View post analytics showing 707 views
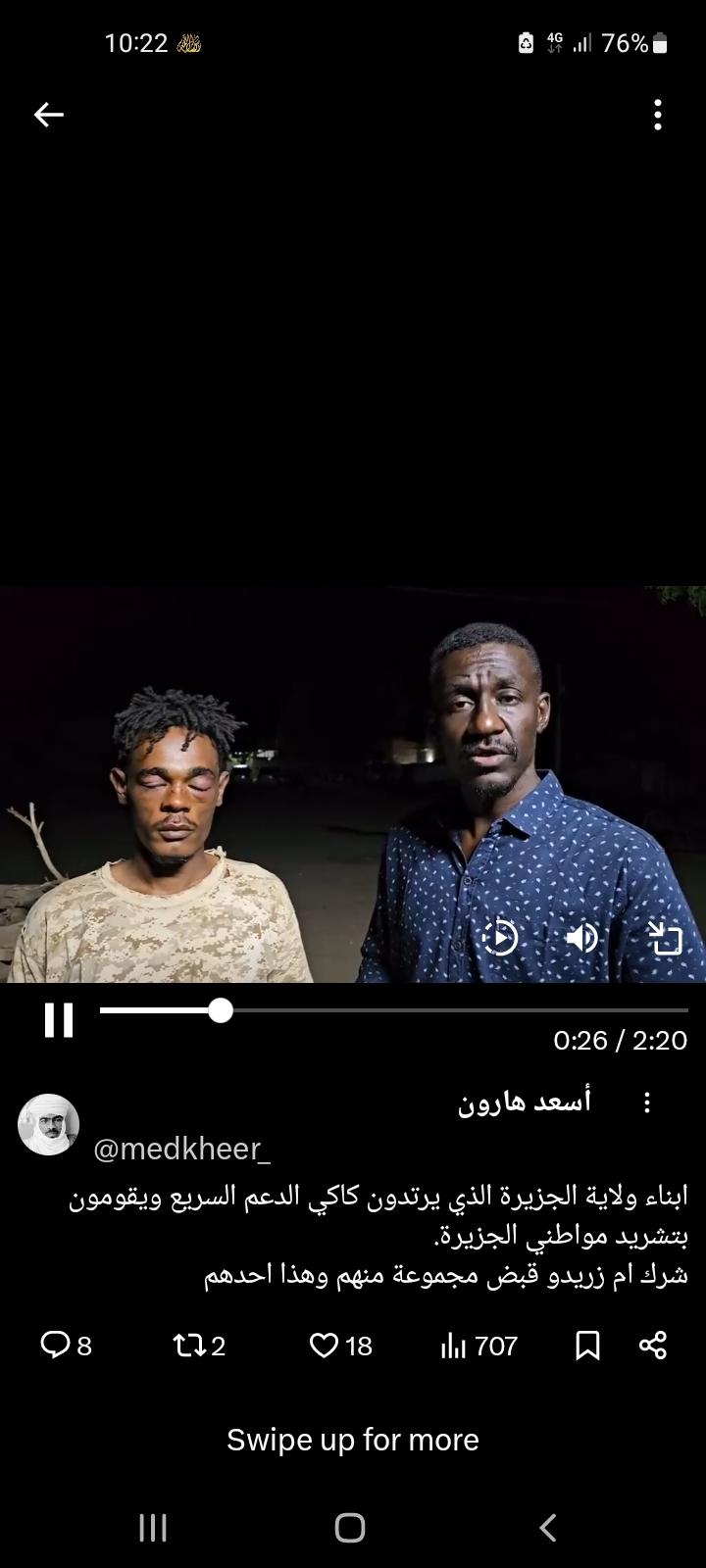This screenshot has width=706, height=1568. coord(479,1346)
